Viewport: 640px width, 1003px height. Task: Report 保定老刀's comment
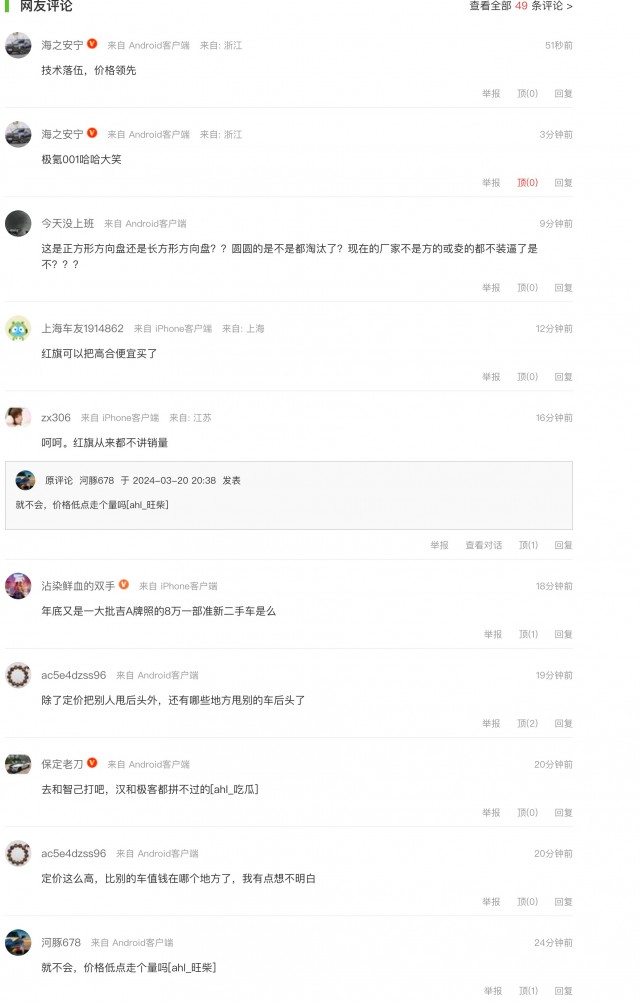(x=491, y=812)
